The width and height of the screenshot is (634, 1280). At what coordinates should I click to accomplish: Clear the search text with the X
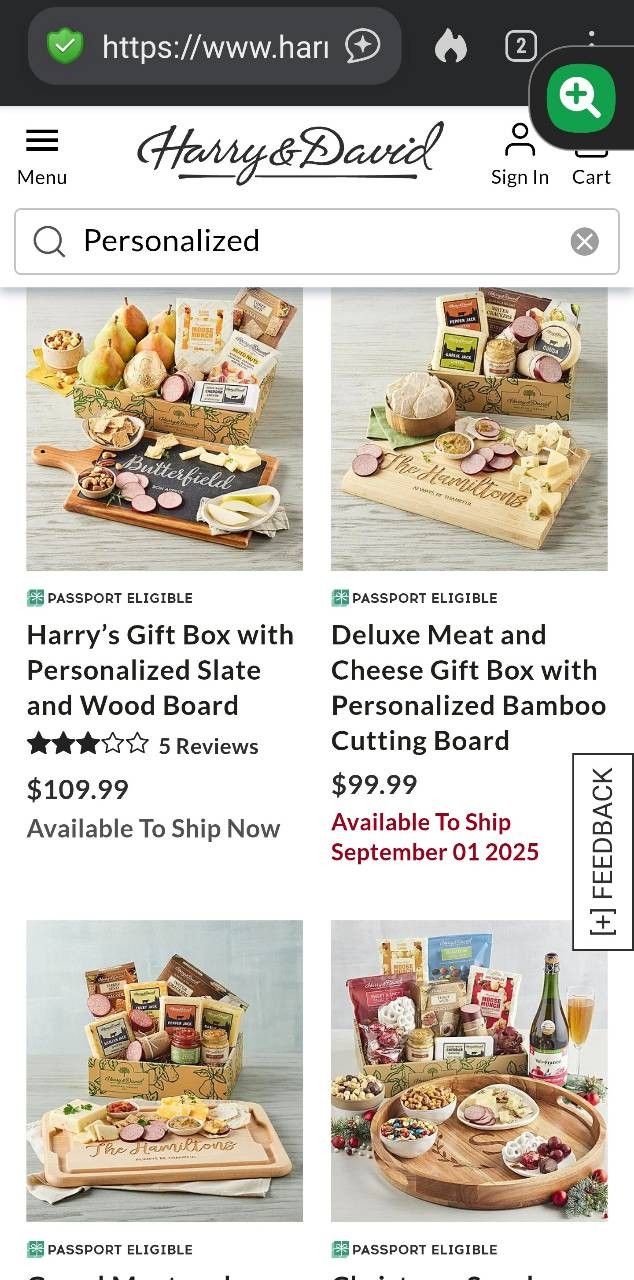pos(585,241)
